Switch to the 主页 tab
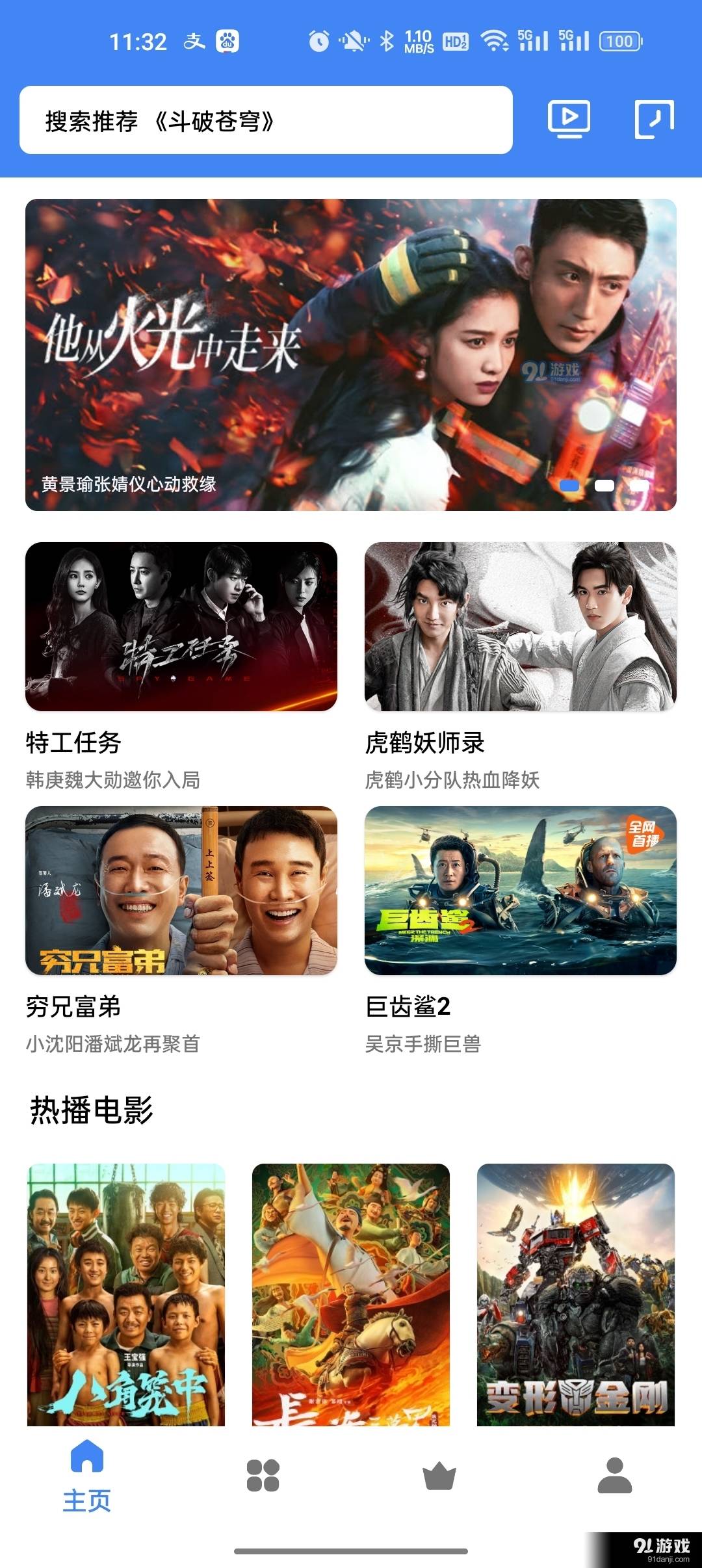The image size is (702, 1568). pyautogui.click(x=87, y=1476)
